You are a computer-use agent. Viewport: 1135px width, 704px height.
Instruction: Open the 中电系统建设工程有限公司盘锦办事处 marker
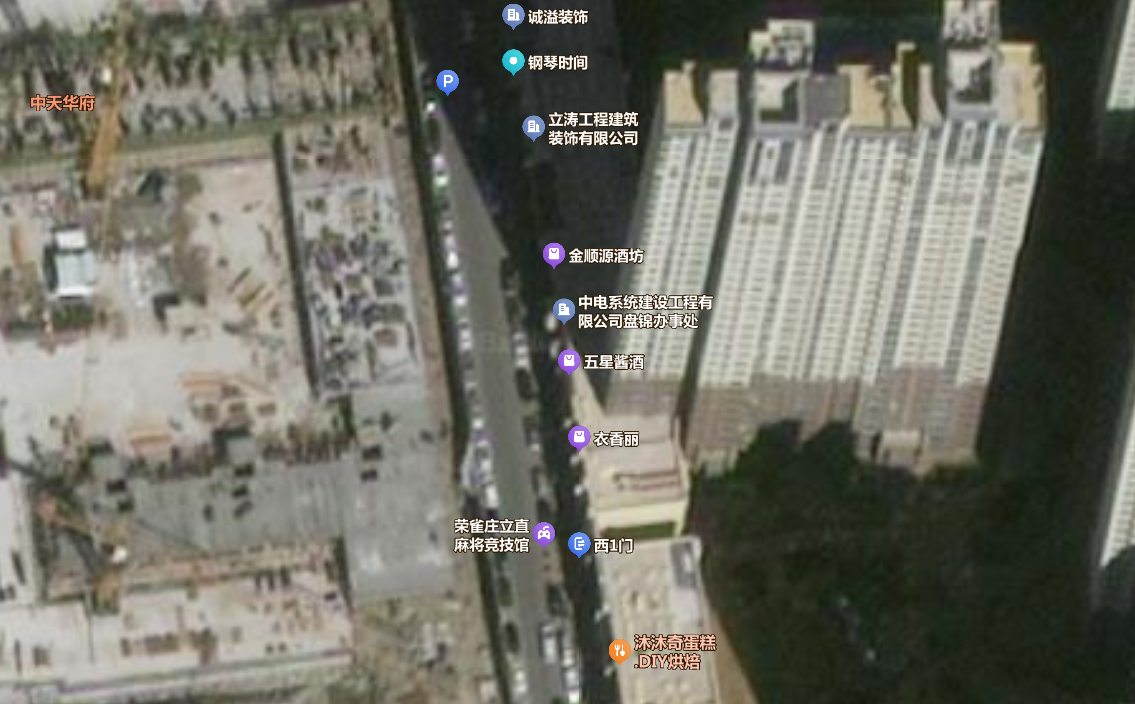(x=564, y=310)
